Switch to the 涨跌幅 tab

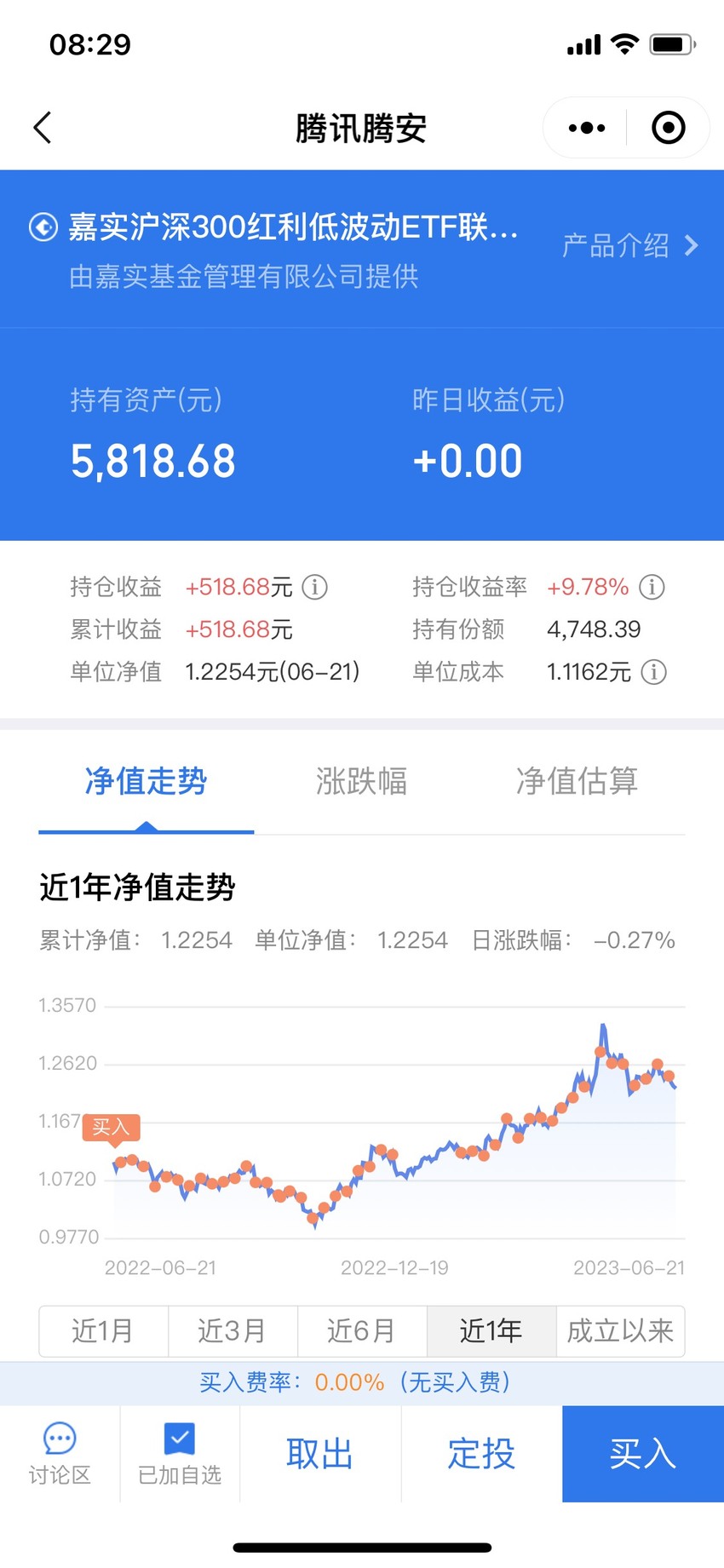tap(361, 781)
